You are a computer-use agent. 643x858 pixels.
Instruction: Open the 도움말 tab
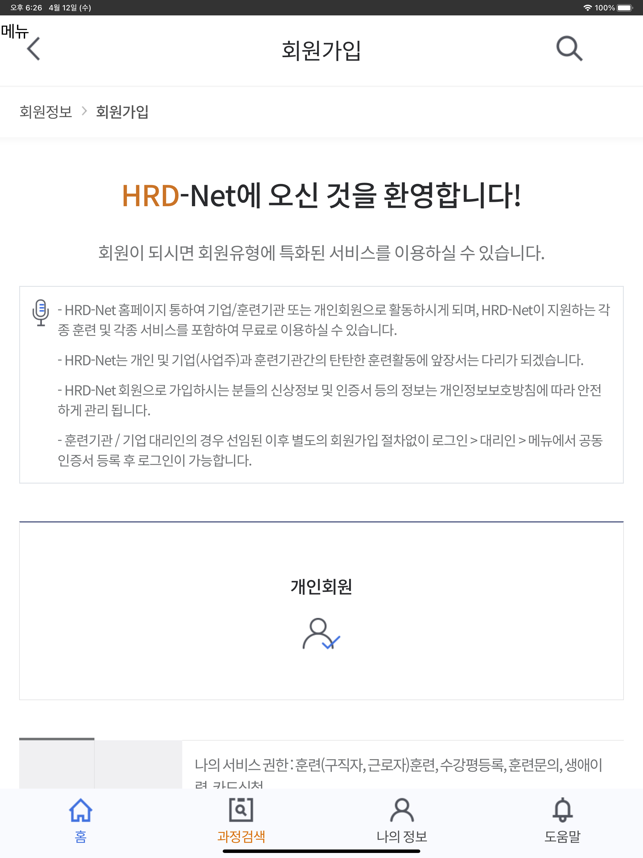coord(562,821)
